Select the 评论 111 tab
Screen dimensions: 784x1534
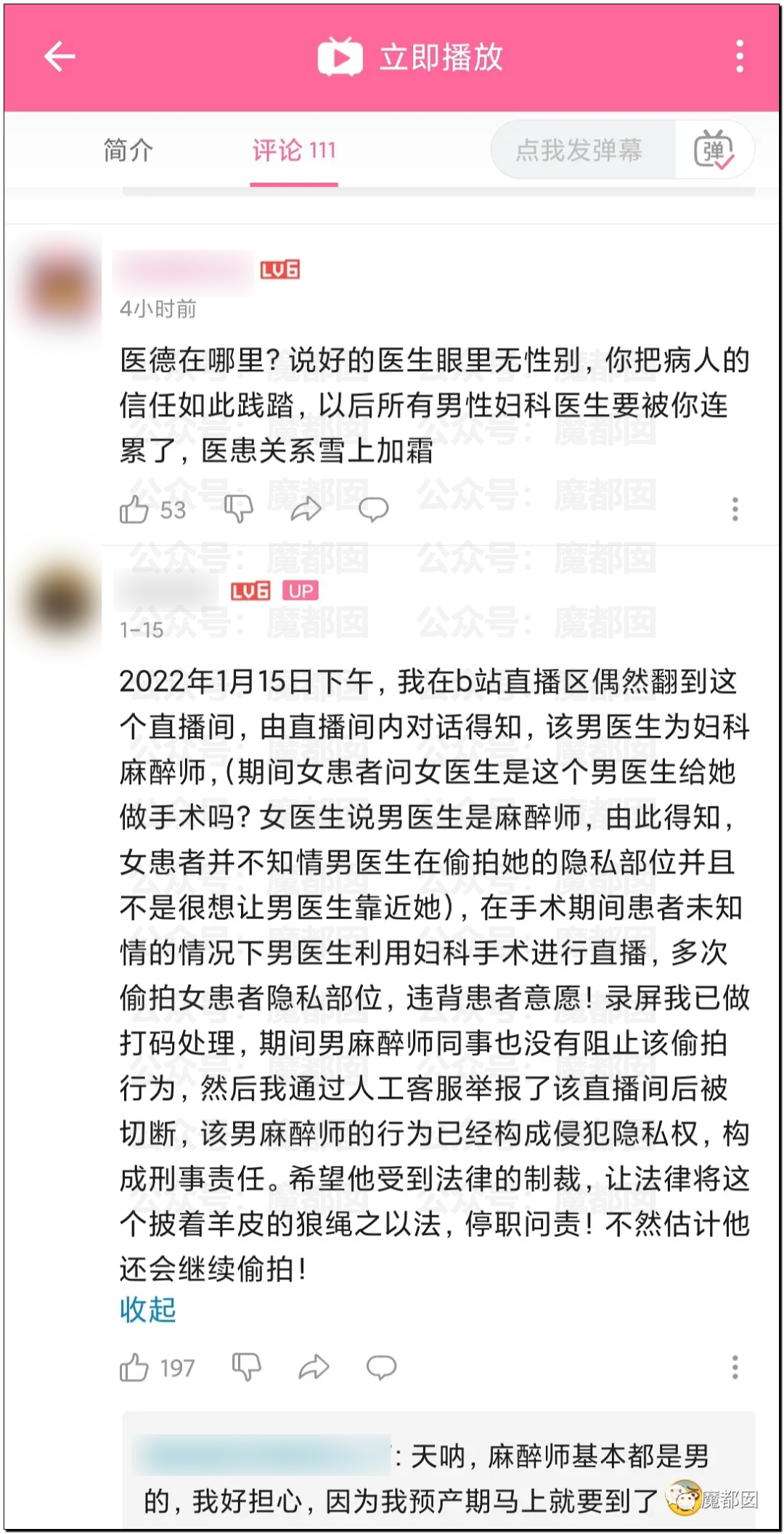point(294,151)
